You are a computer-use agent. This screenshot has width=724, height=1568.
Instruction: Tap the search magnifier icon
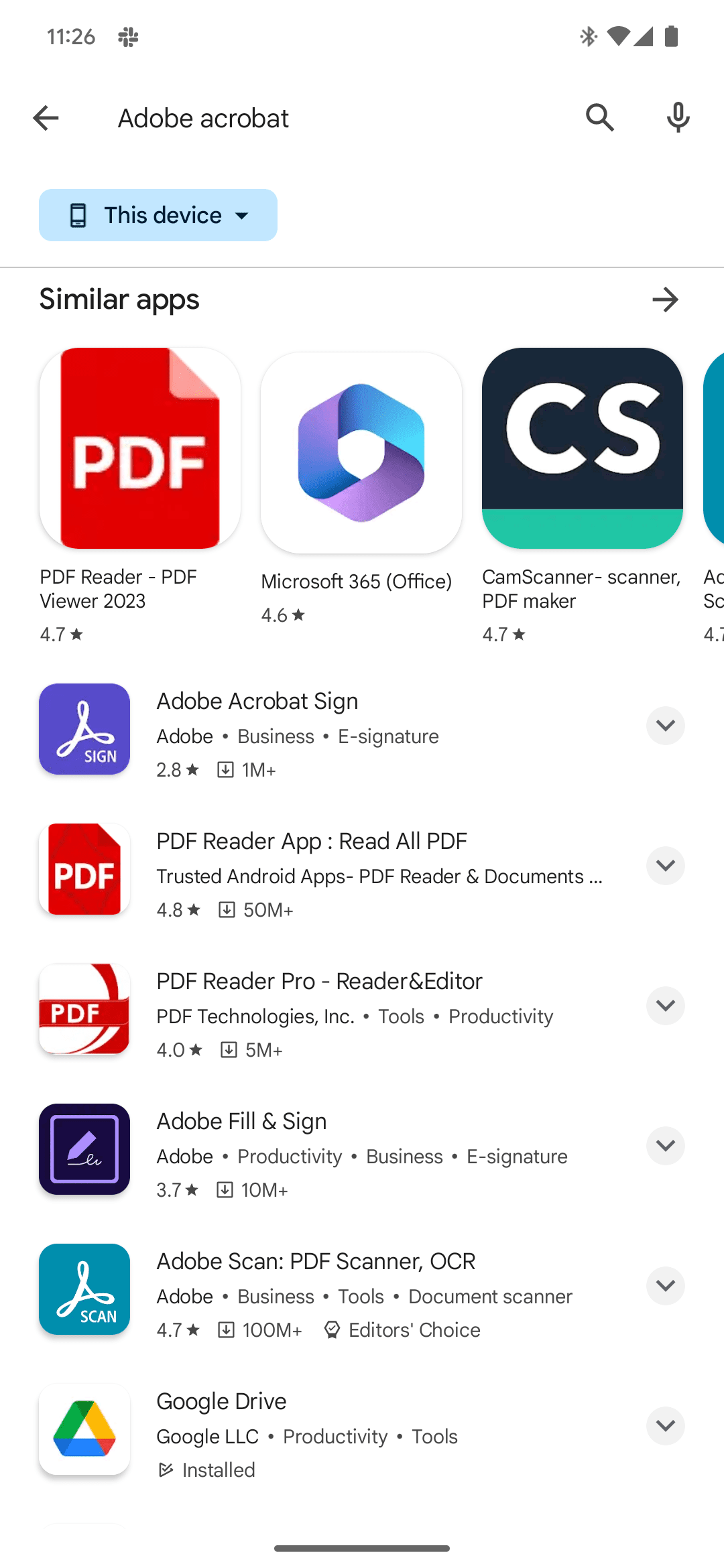(x=600, y=118)
